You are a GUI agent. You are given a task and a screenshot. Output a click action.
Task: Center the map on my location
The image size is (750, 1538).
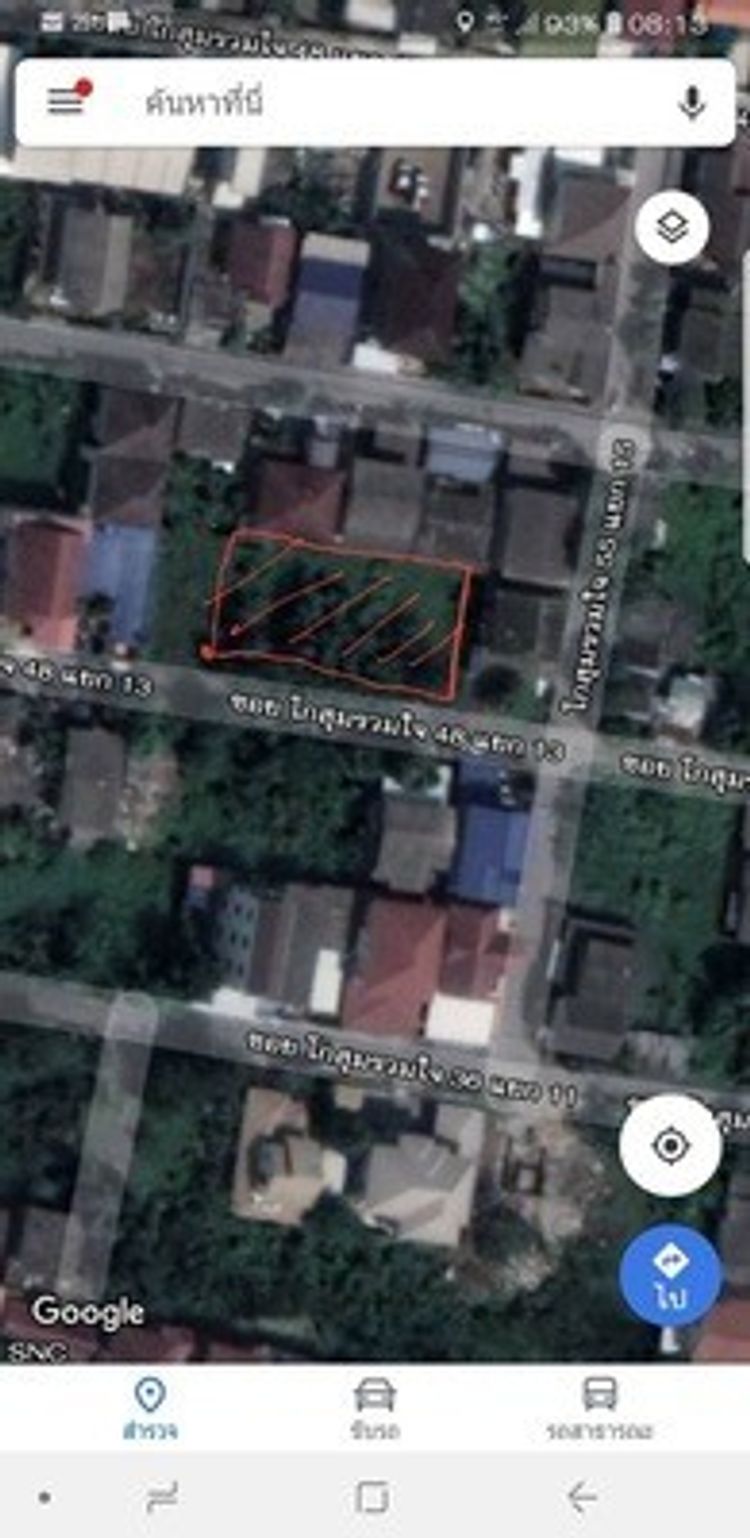(x=670, y=1145)
